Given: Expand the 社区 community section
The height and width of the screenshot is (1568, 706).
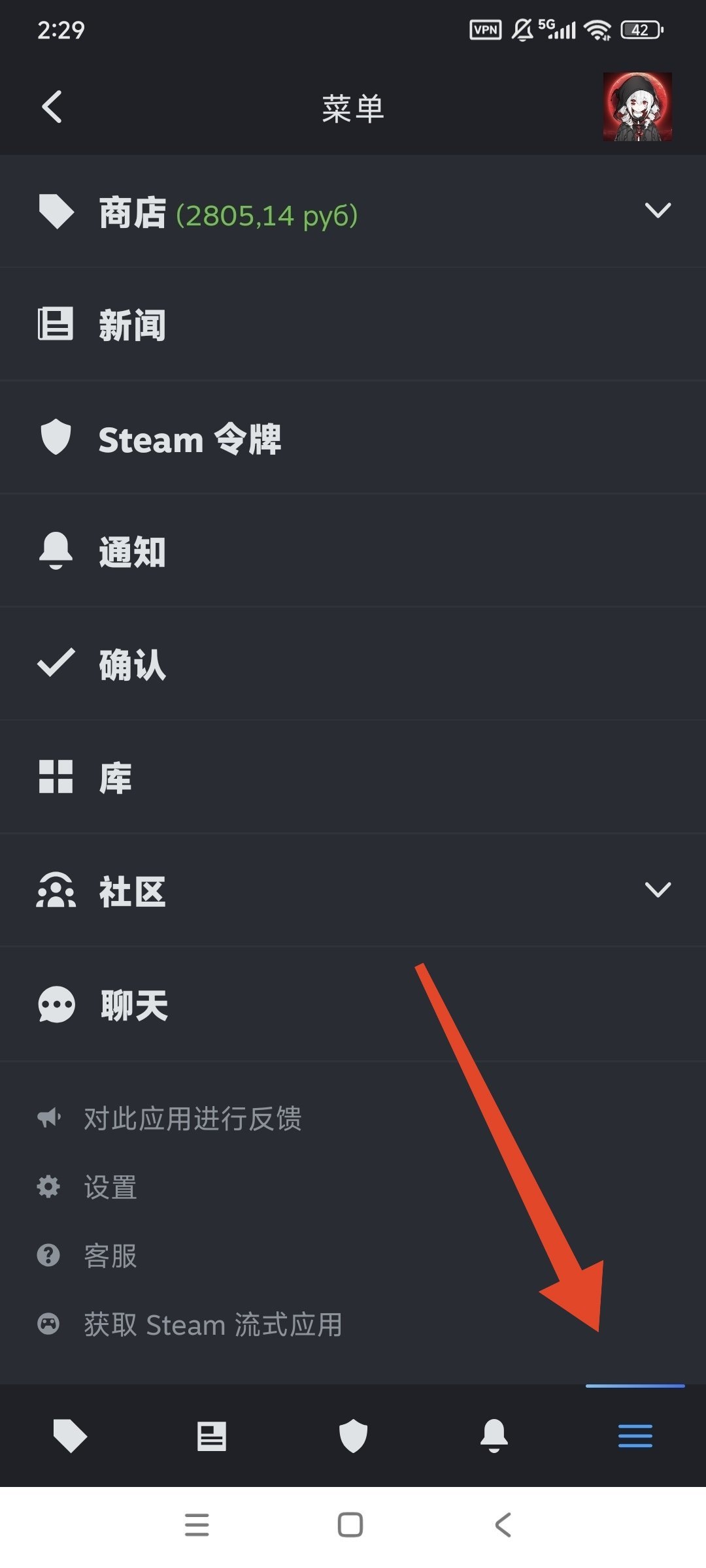Looking at the screenshot, I should coord(657,890).
